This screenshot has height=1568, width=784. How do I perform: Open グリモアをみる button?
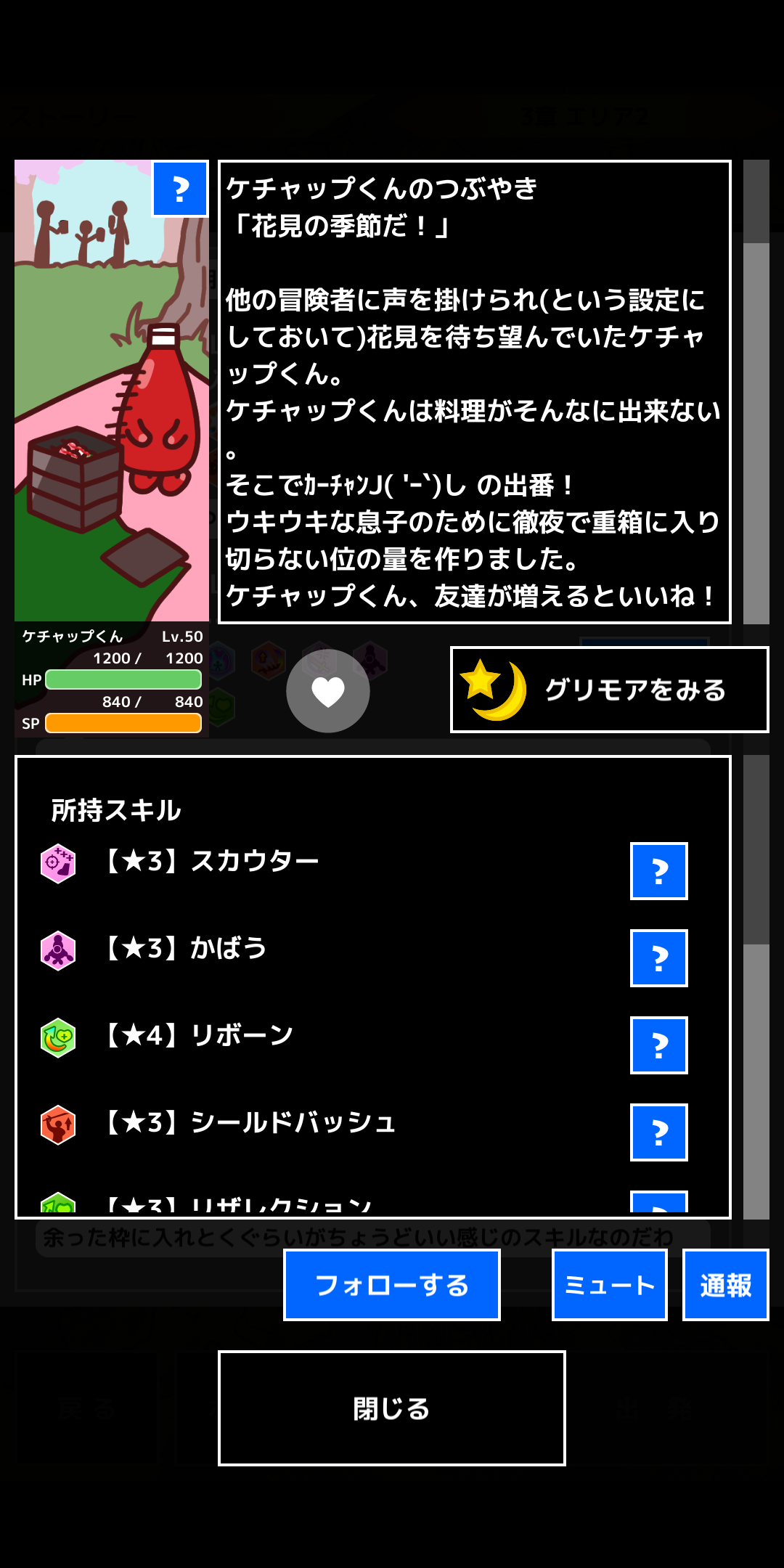(x=609, y=690)
